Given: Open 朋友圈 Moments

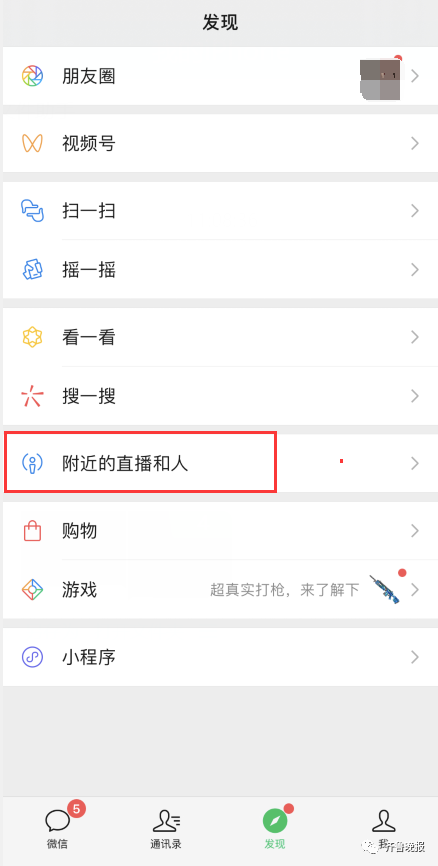Looking at the screenshot, I should (220, 76).
